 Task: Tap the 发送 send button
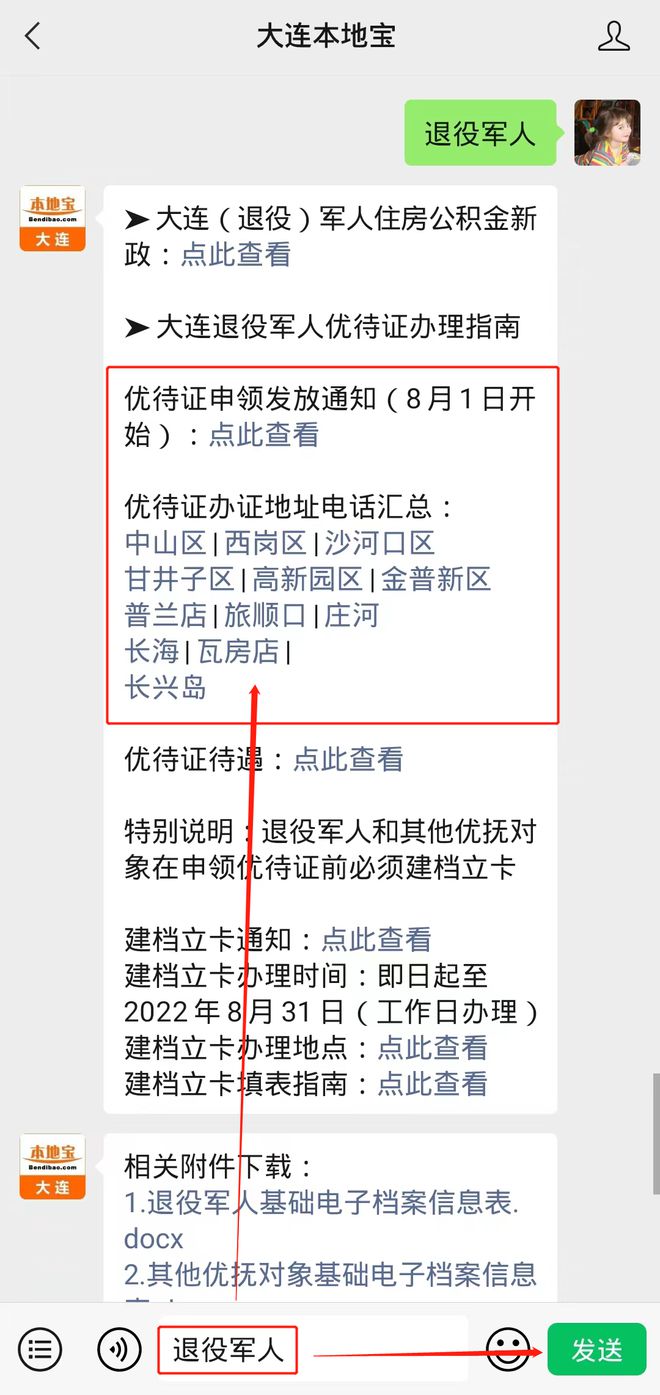[596, 1350]
